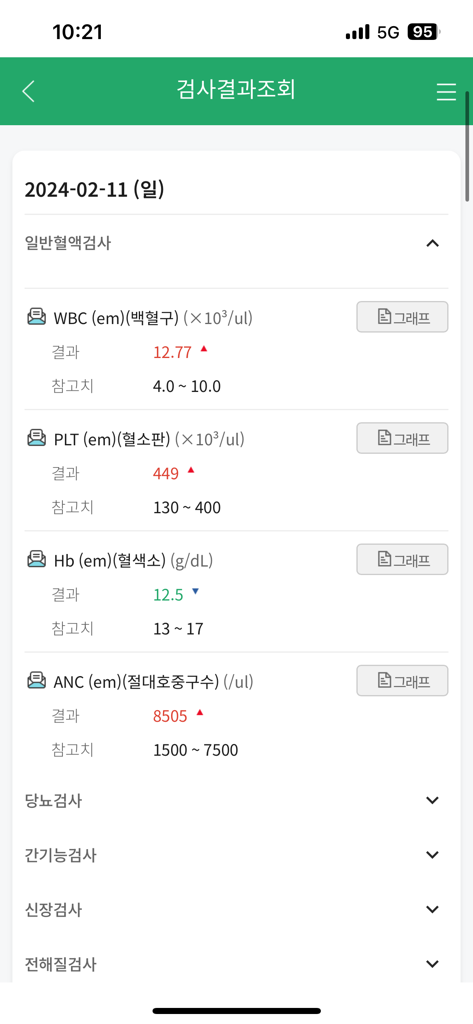Screen dimensions: 473x1024
Task: Go back using the header arrow
Action: [28, 91]
